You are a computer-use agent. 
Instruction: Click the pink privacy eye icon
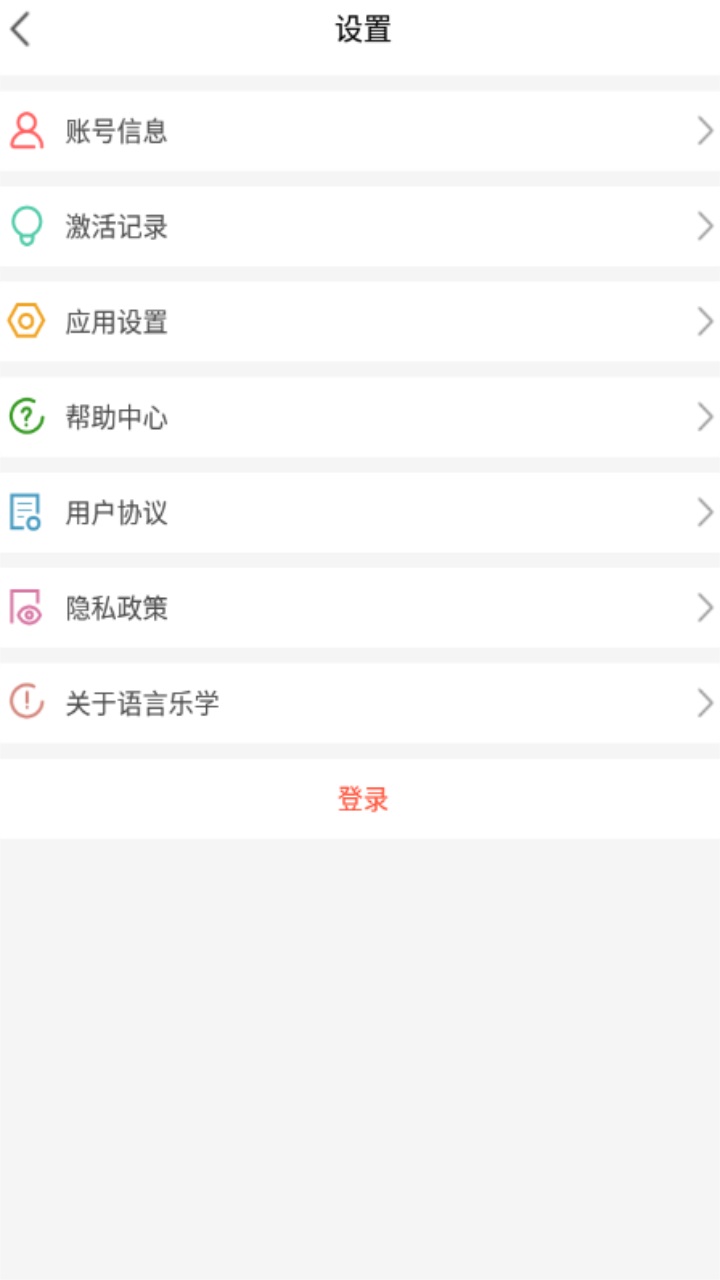25,608
